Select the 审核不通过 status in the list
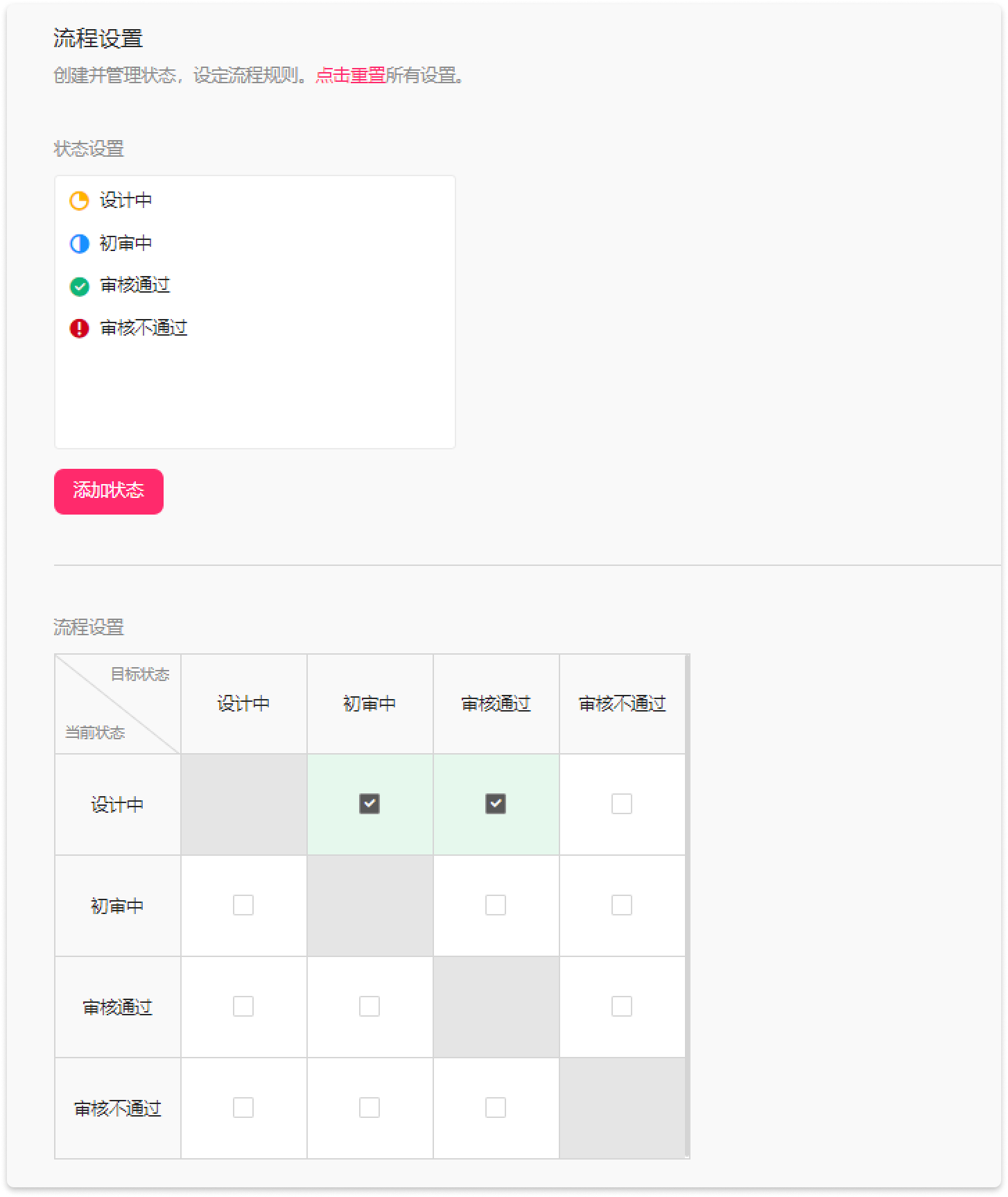The height and width of the screenshot is (1197, 1008). point(143,328)
